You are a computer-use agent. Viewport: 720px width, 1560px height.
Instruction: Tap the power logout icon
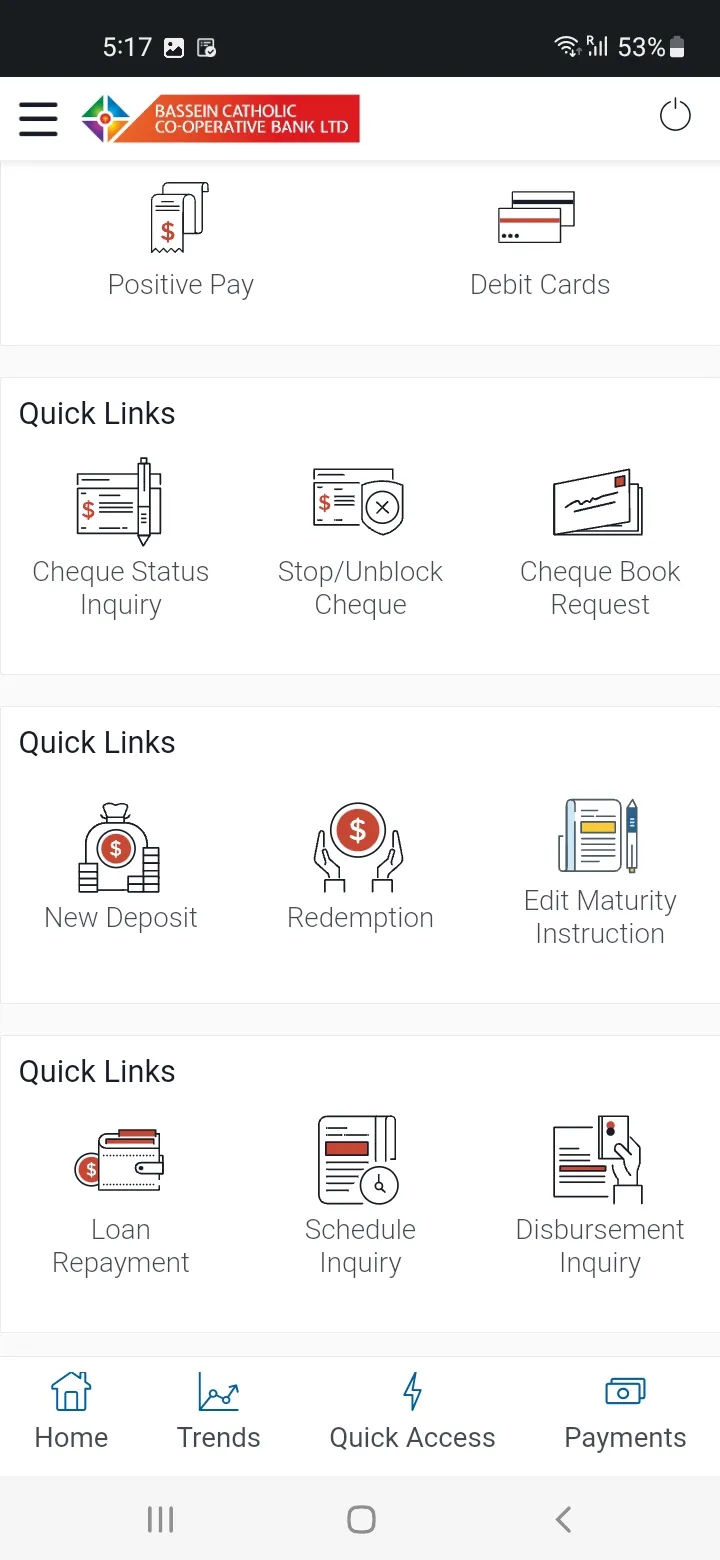point(675,116)
